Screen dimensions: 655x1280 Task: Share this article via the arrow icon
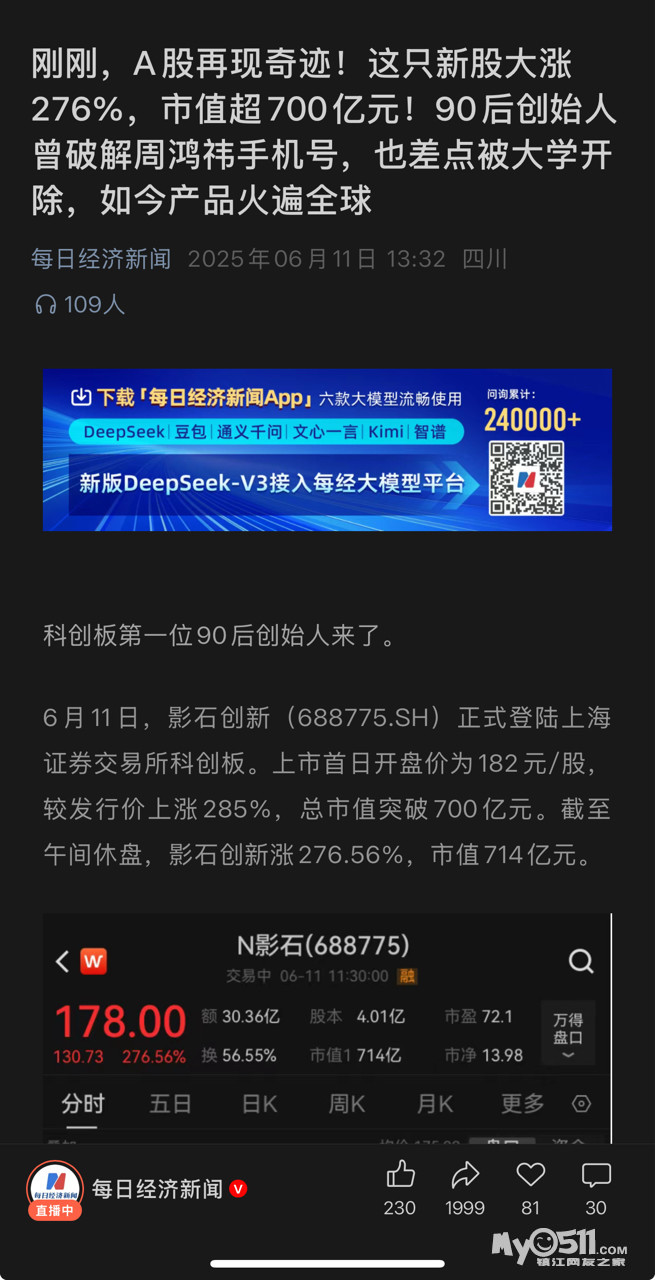click(465, 1175)
